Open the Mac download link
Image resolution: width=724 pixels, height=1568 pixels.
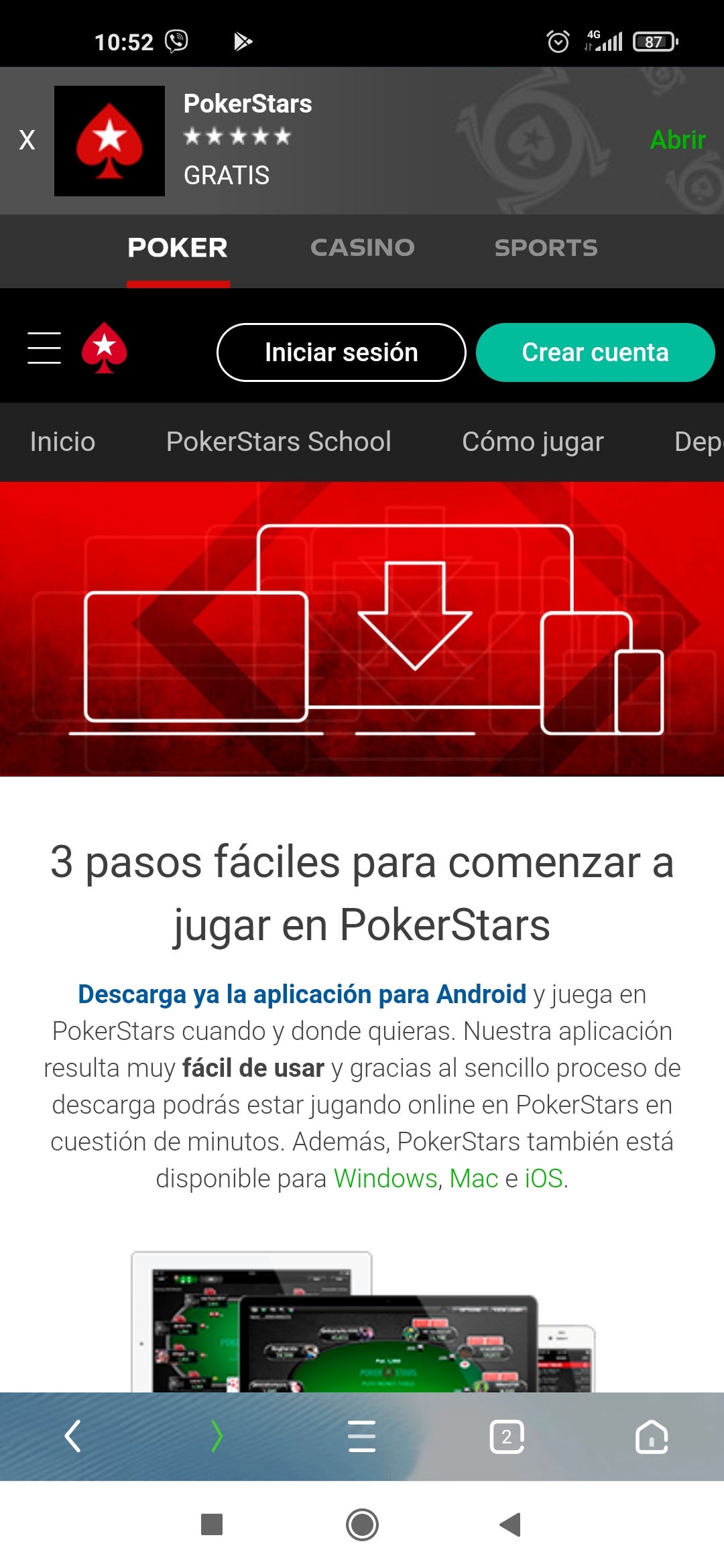(474, 1178)
